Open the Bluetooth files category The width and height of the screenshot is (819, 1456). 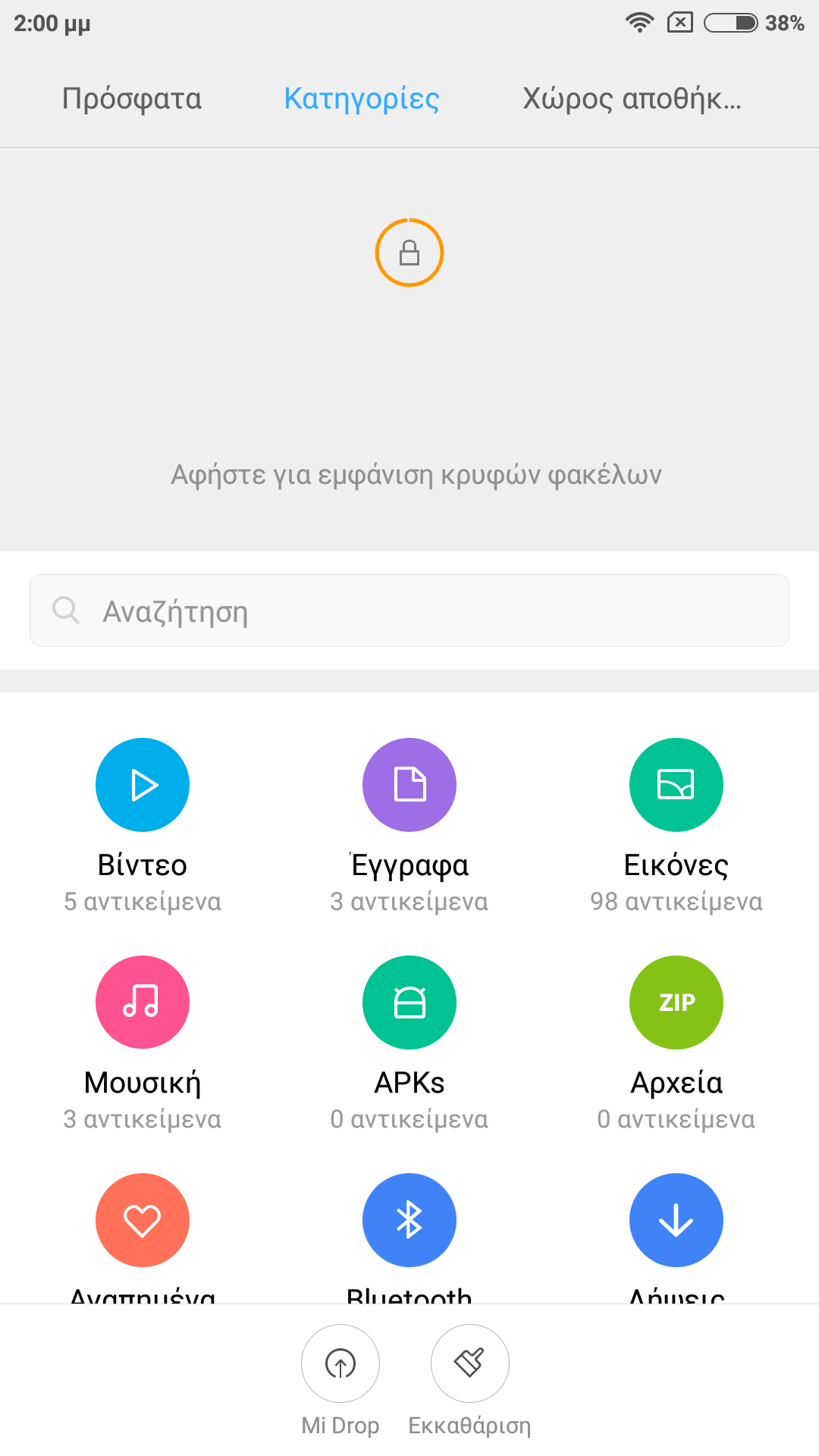[x=409, y=1220]
